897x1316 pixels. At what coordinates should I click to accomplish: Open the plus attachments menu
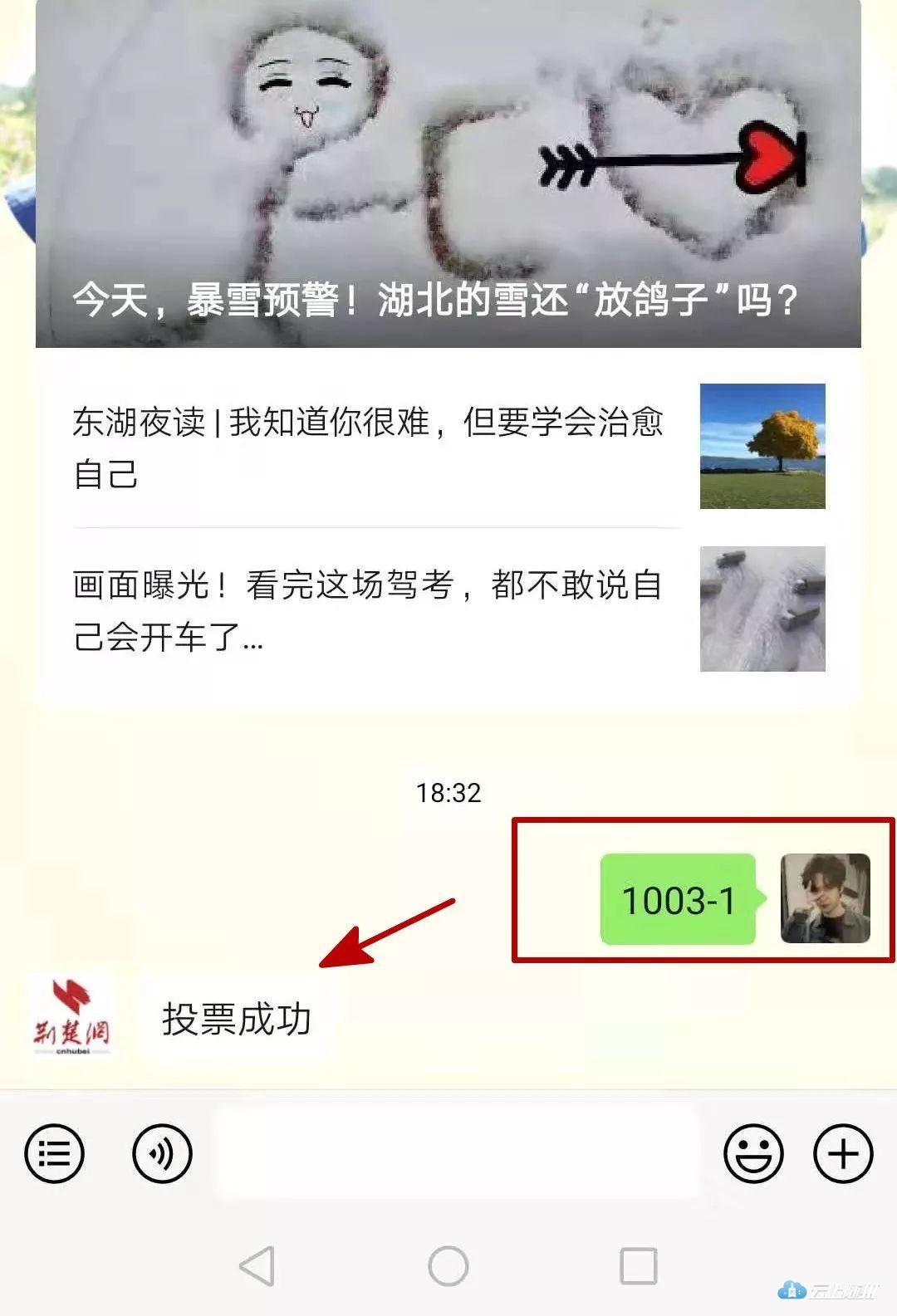(843, 1153)
